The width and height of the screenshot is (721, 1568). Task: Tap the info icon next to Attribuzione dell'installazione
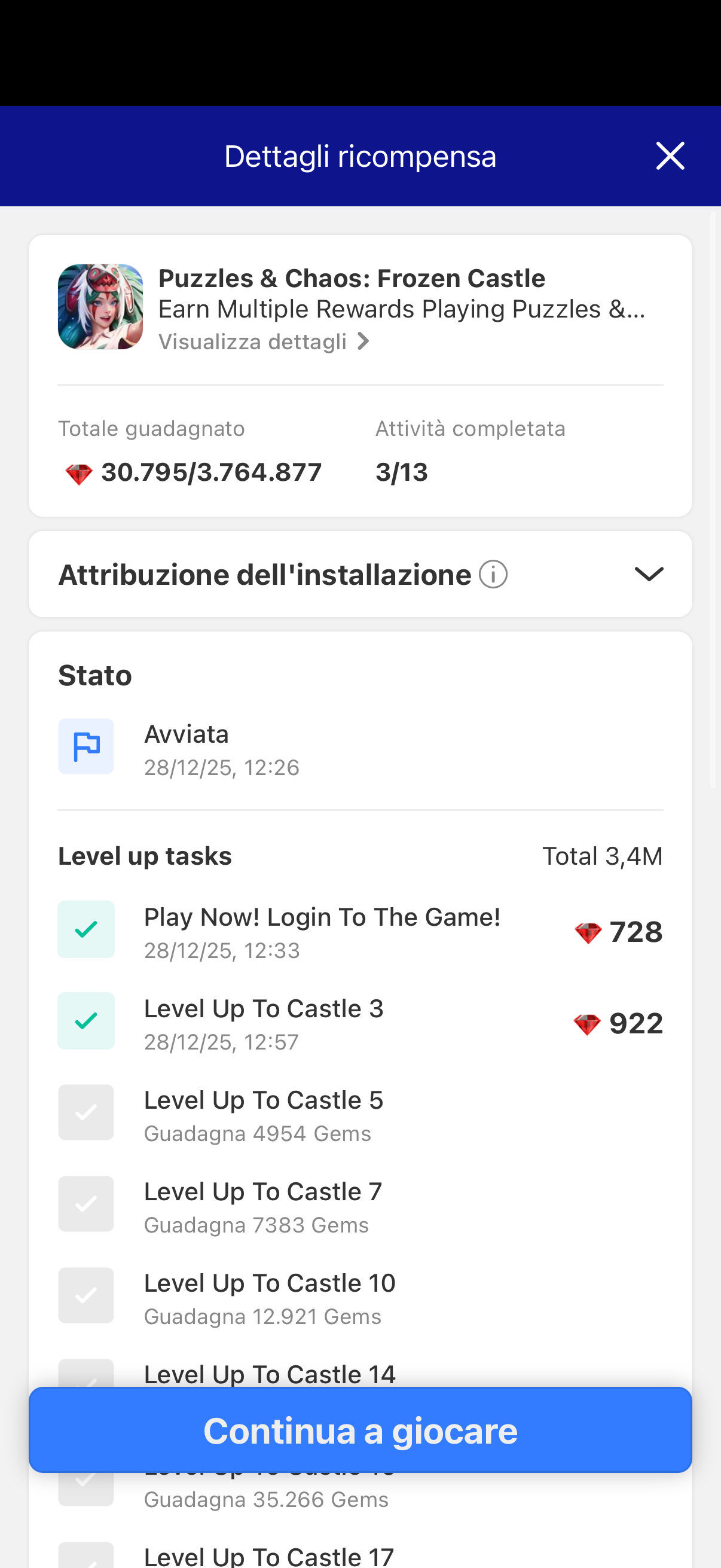[493, 575]
